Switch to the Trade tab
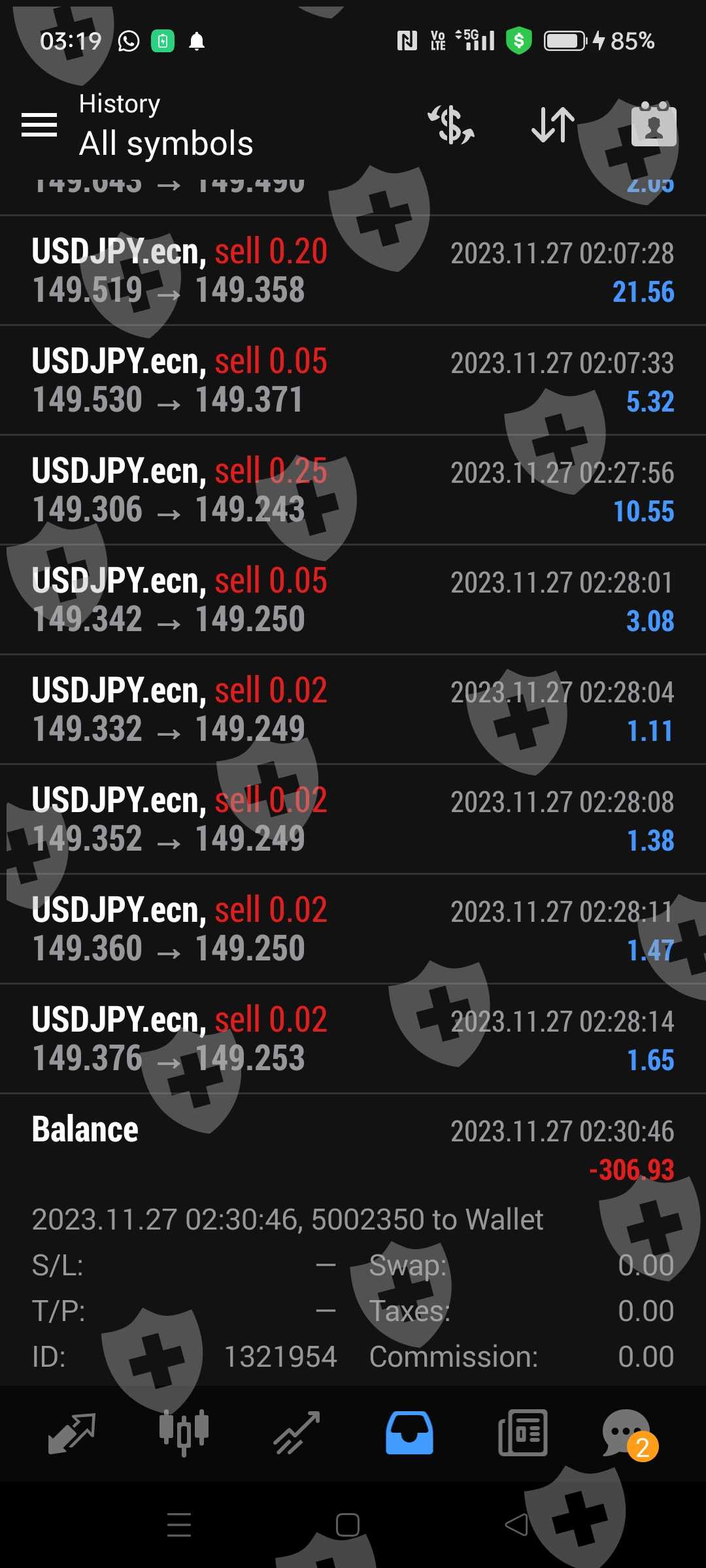 297,1433
